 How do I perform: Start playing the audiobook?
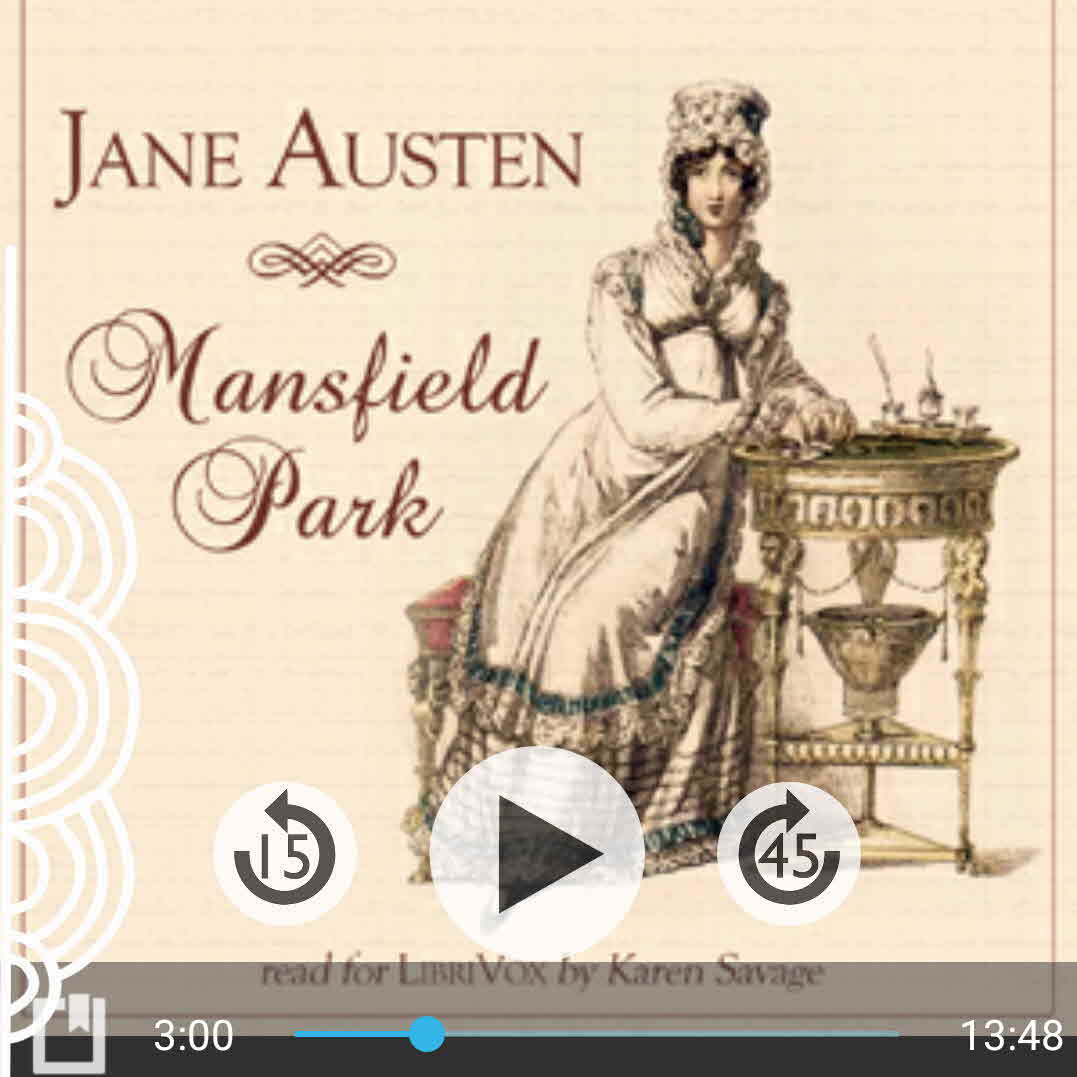point(537,853)
